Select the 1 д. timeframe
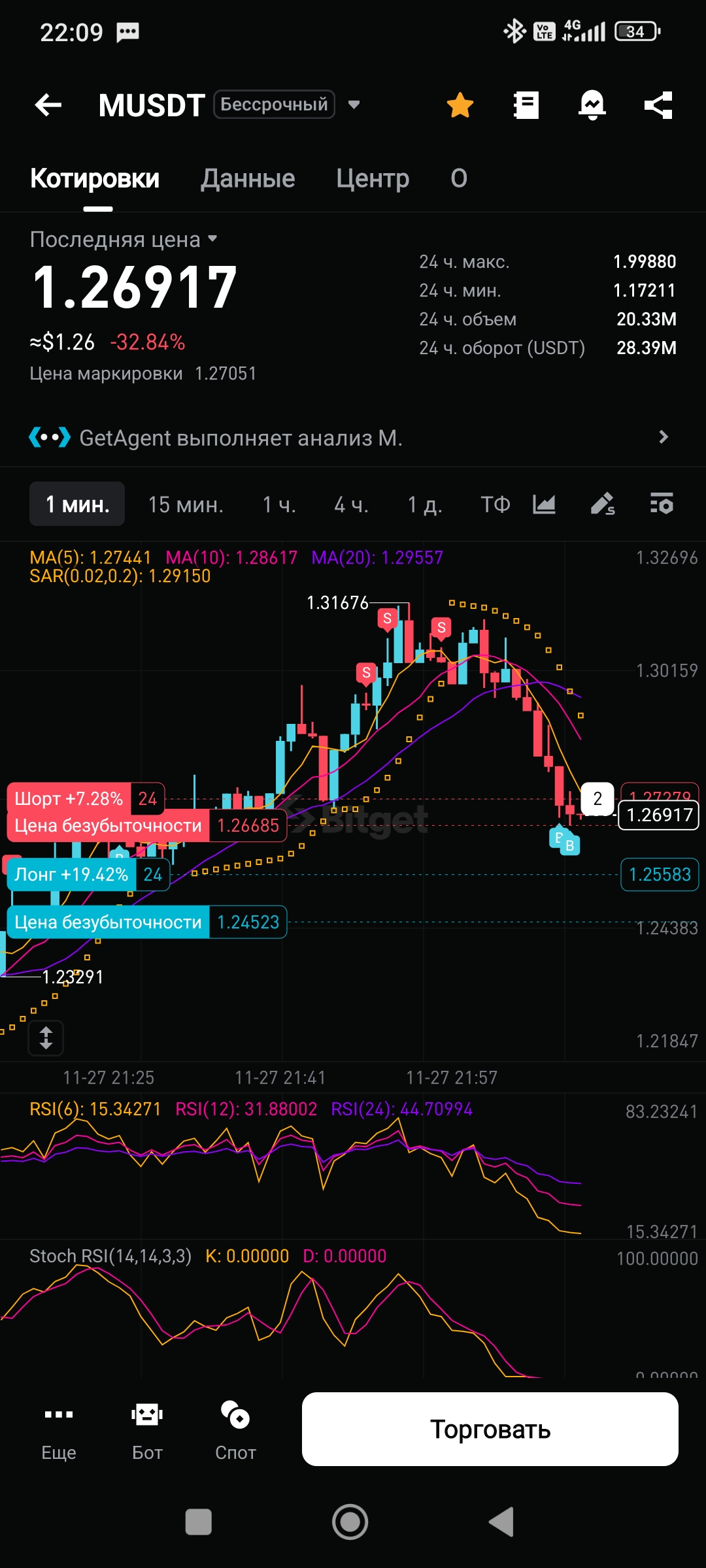This screenshot has height=1568, width=706. [425, 504]
